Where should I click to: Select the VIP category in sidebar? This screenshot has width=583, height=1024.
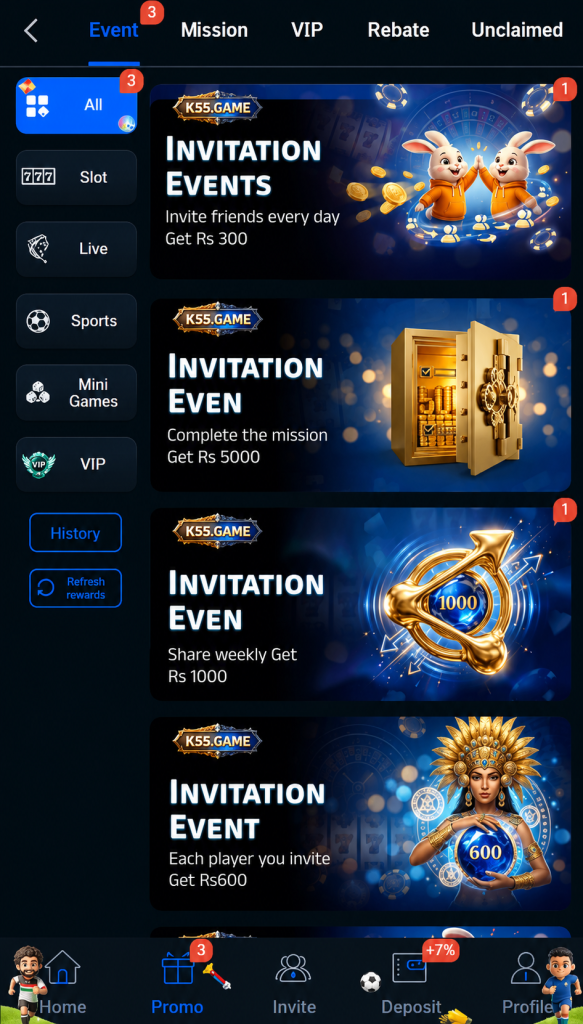[x=76, y=464]
